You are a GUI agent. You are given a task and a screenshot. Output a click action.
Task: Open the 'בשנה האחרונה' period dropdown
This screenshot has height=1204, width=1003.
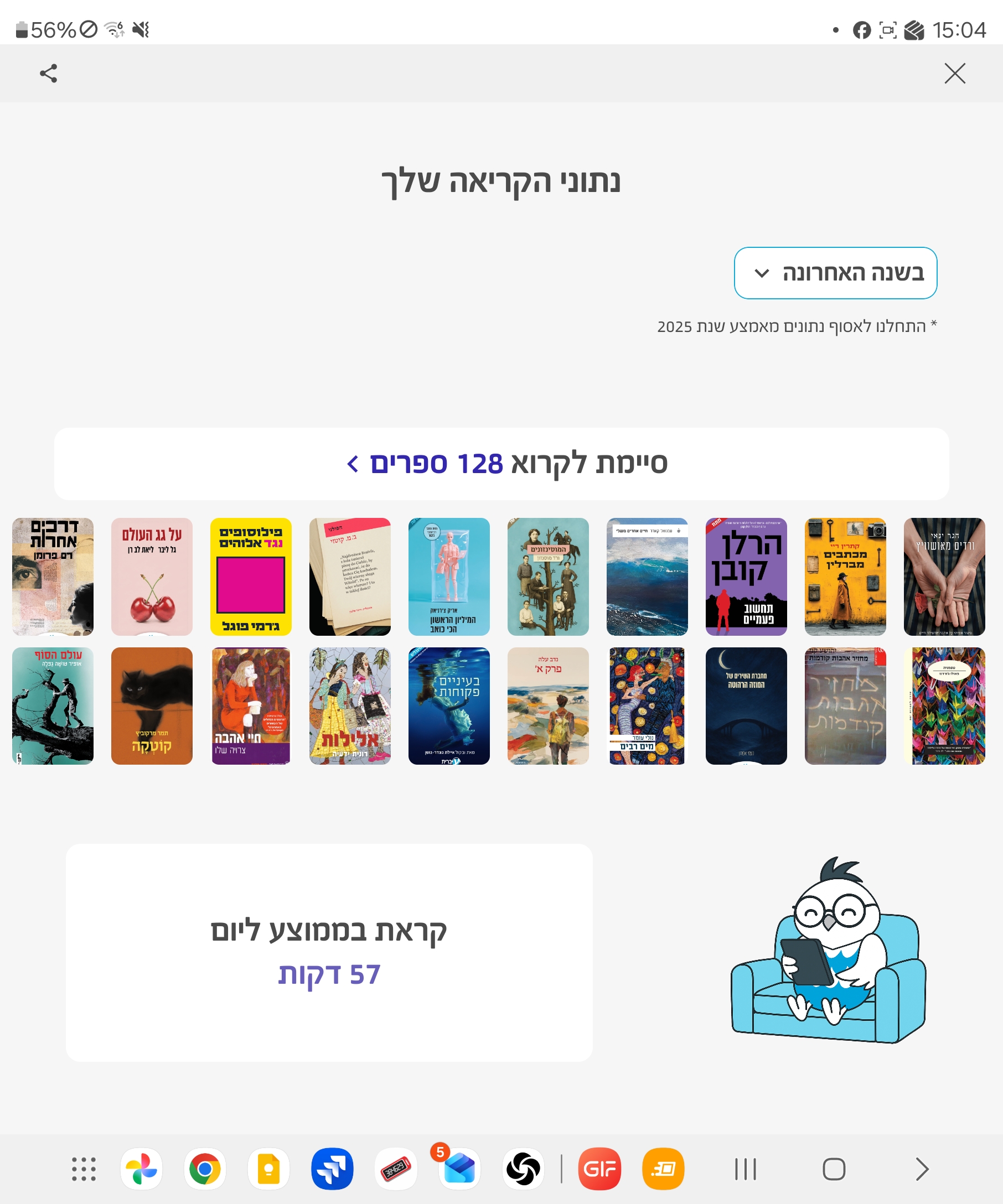(835, 273)
